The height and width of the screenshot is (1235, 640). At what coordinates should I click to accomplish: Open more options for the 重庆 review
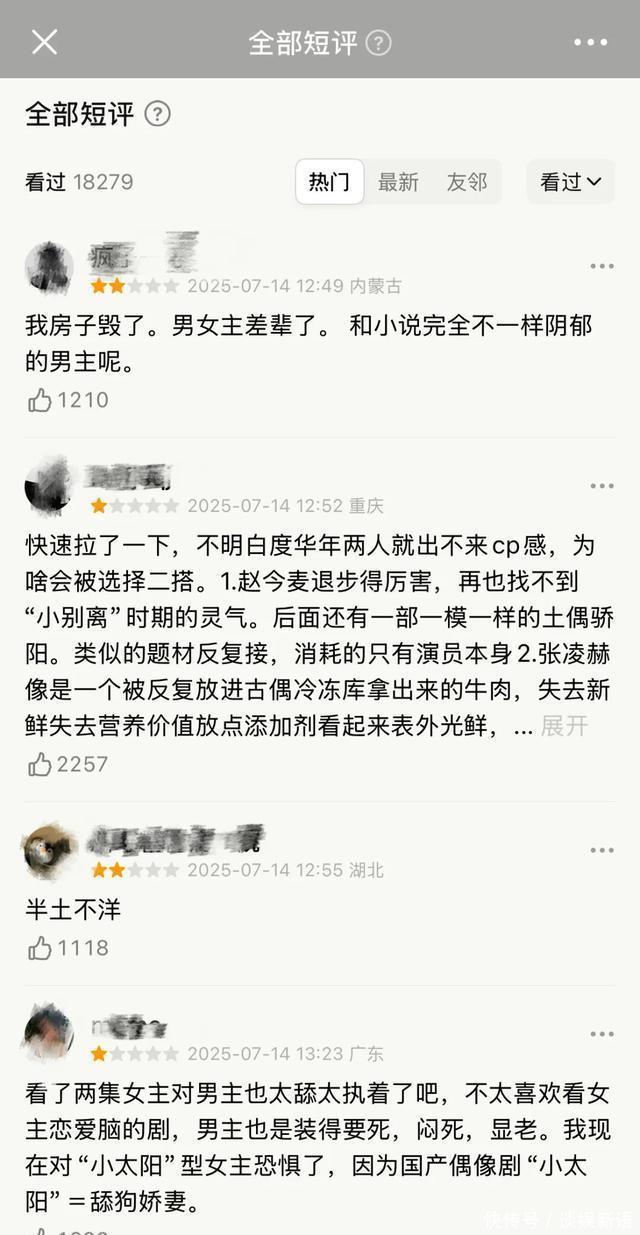[x=601, y=486]
